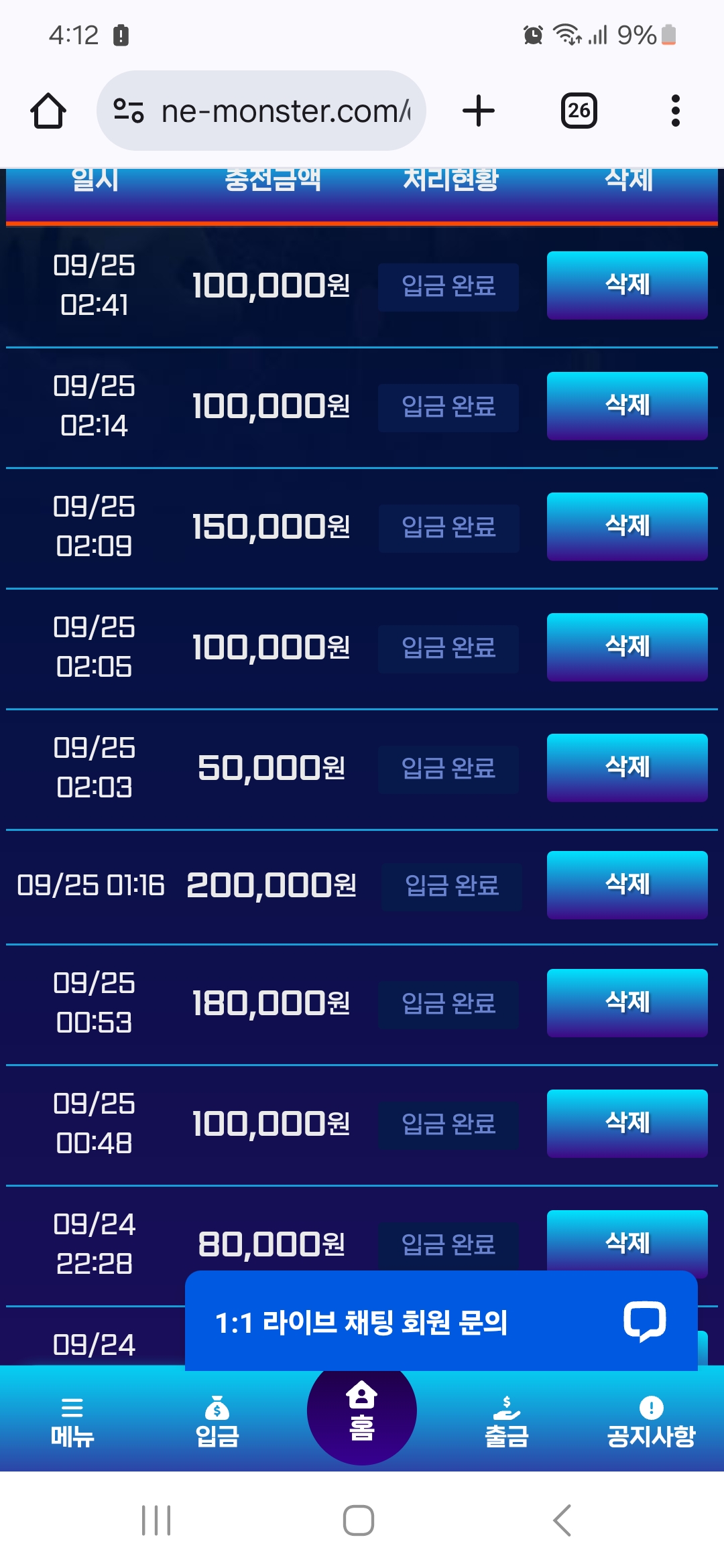This screenshot has width=724, height=1568.
Task: Tap the system back button
Action: click(x=562, y=1520)
